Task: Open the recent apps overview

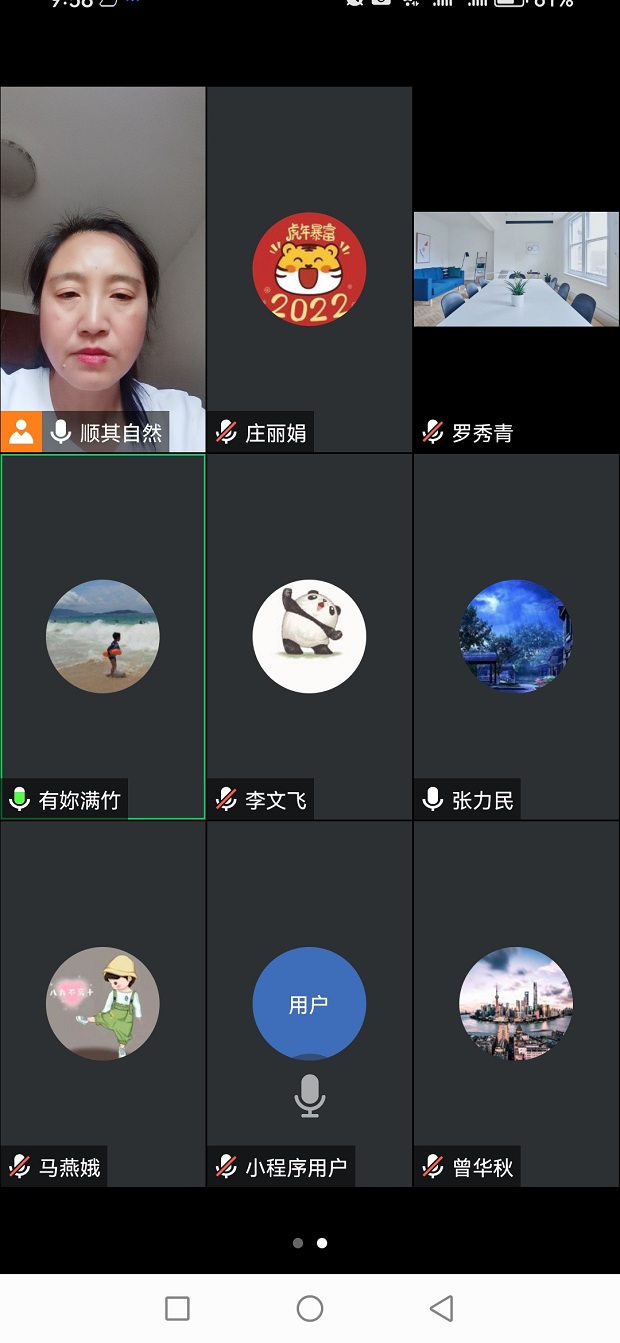Action: (177, 1308)
